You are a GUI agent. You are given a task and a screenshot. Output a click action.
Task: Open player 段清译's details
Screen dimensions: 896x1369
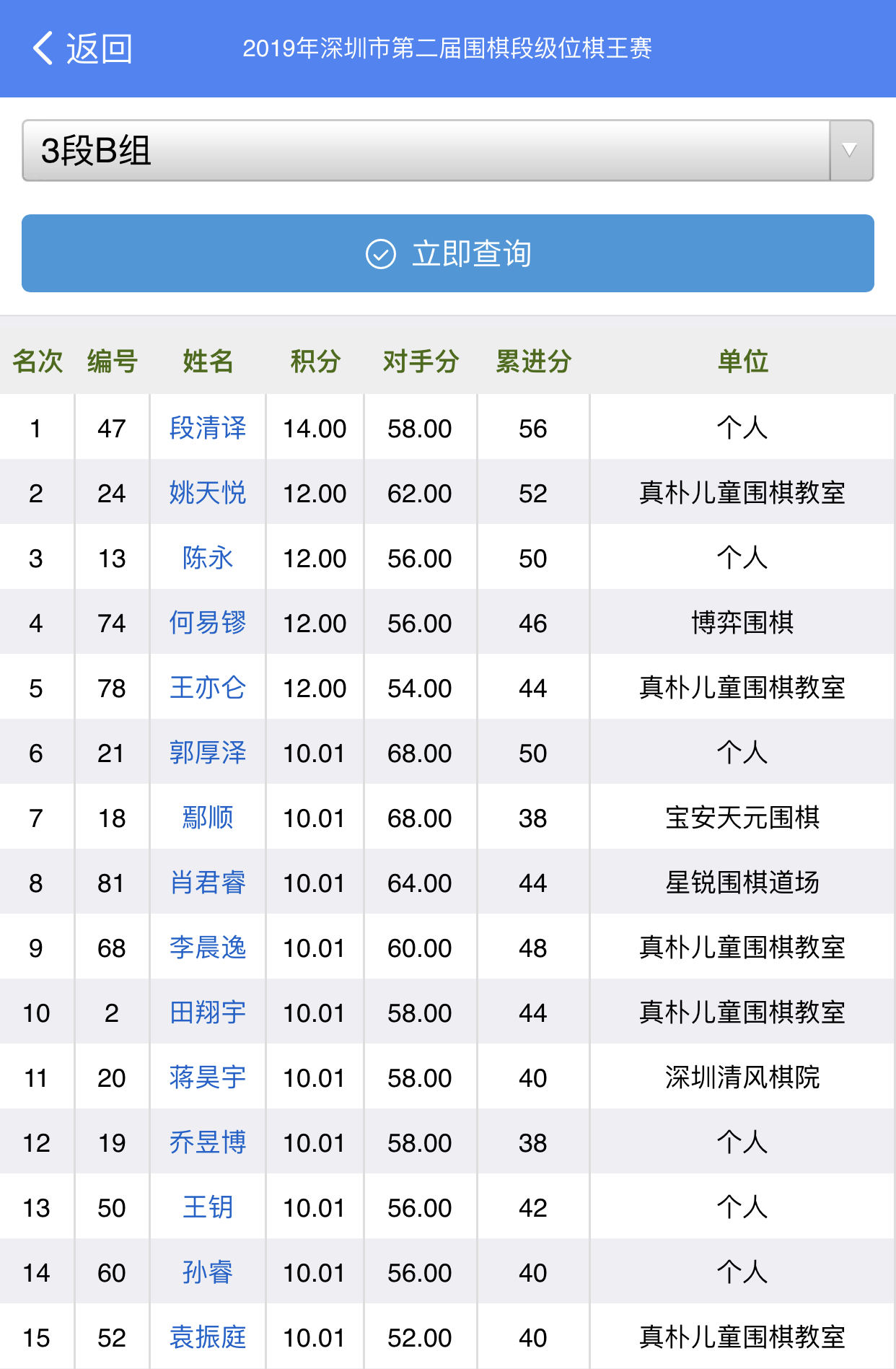coord(208,428)
